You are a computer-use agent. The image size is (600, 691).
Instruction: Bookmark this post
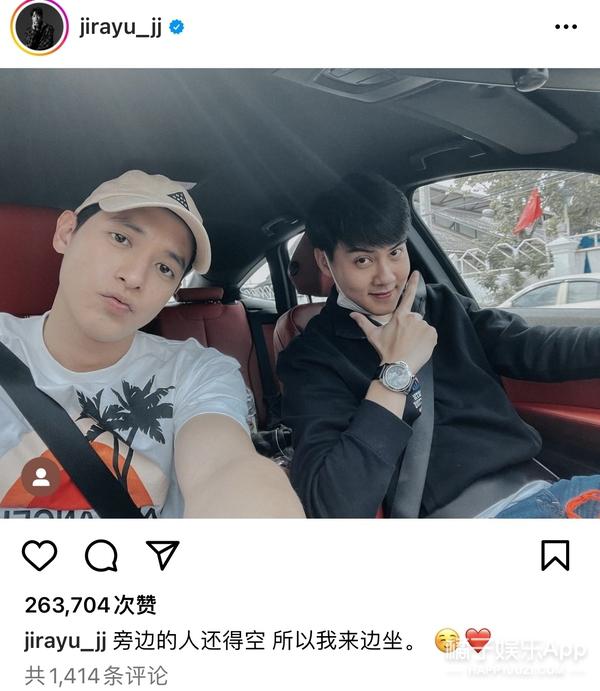click(555, 555)
